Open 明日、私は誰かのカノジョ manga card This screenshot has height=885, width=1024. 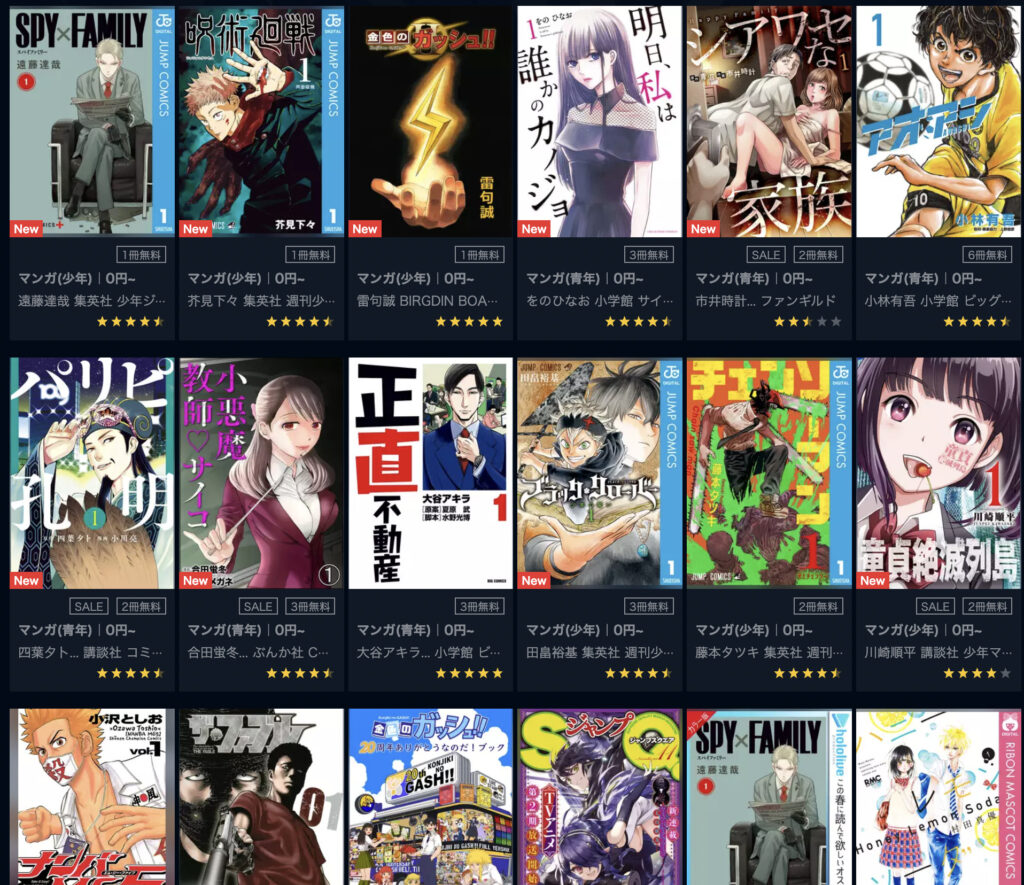(600, 121)
